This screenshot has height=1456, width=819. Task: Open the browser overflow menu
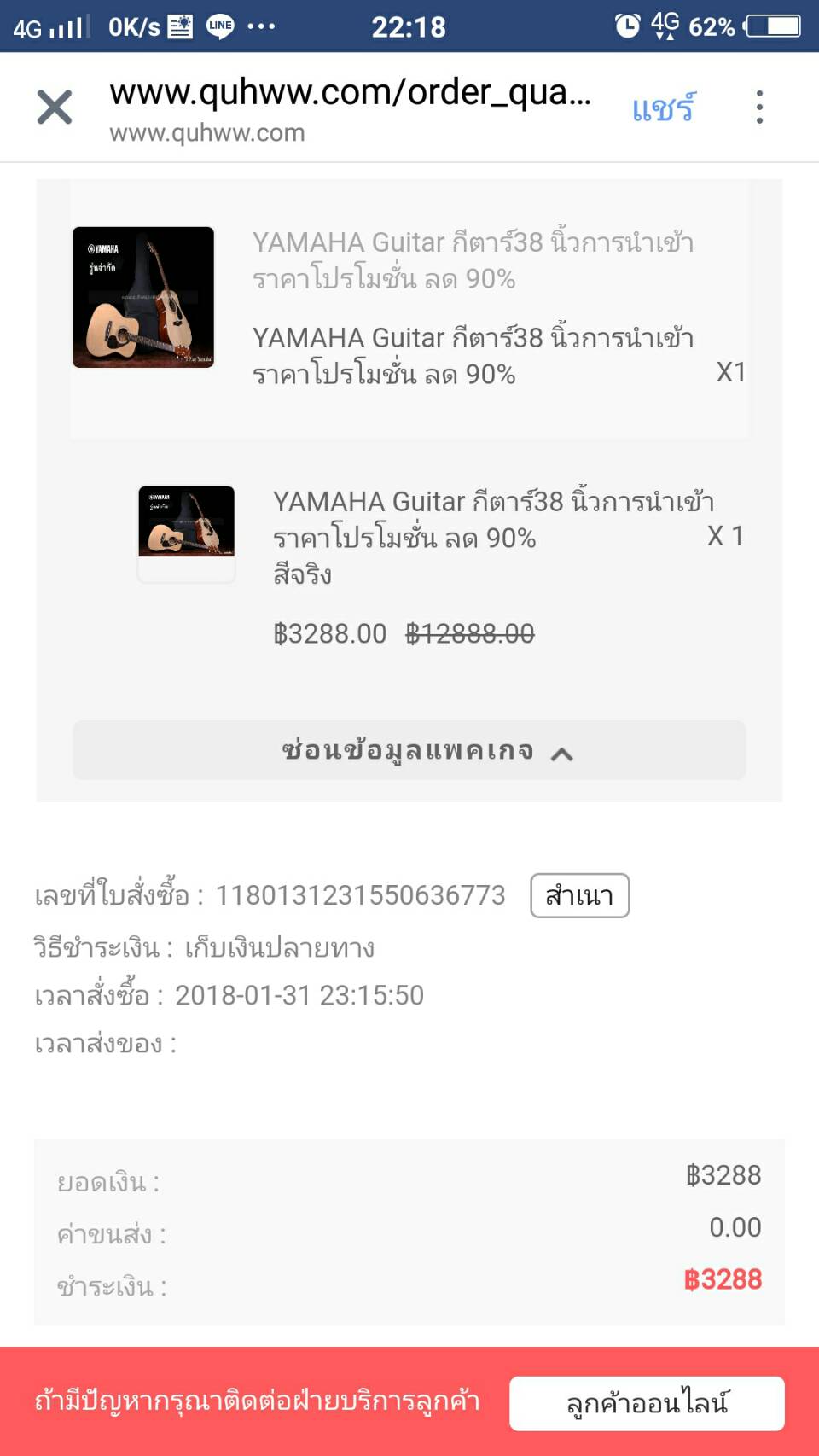click(x=759, y=108)
